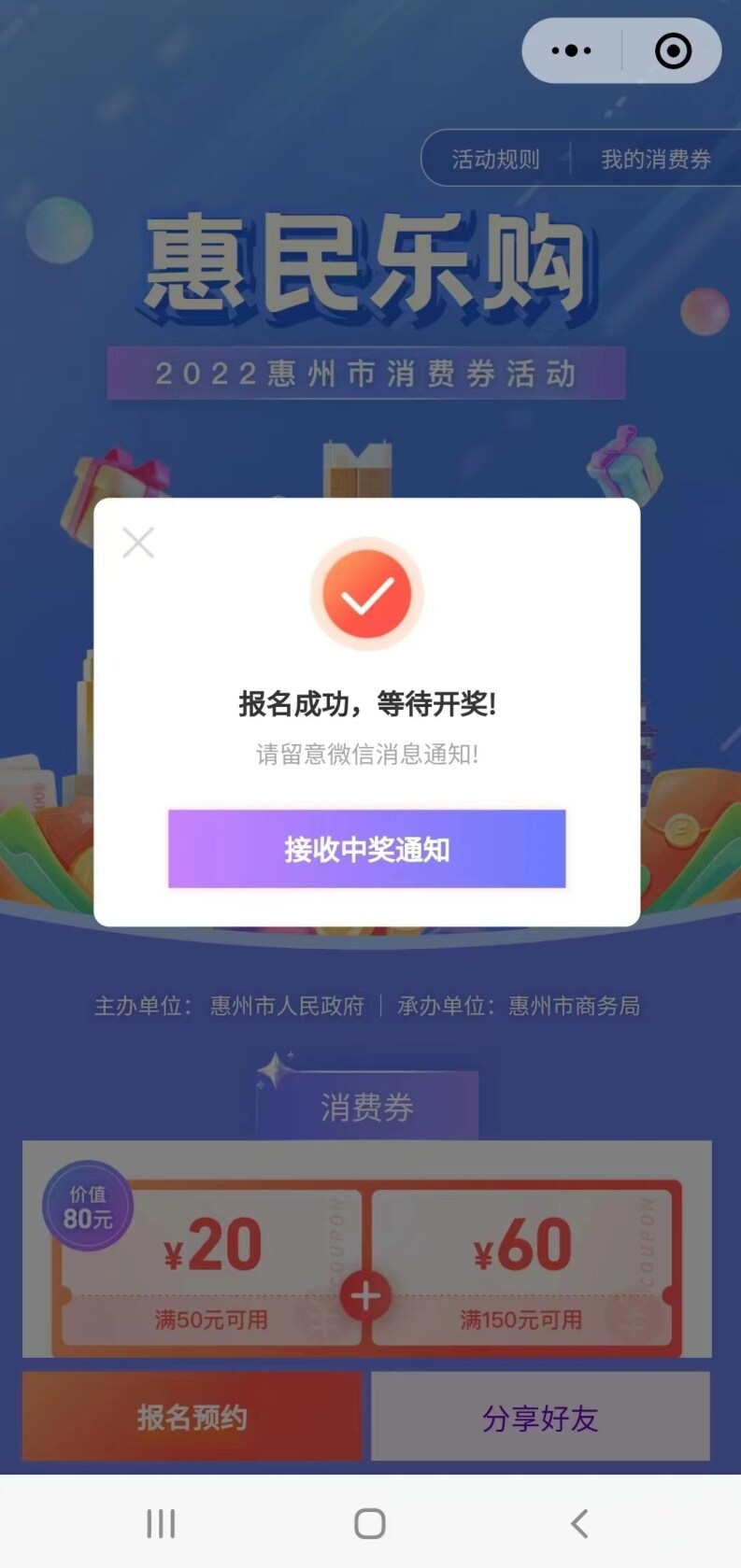This screenshot has width=741, height=1568.
Task: Close the mini program with the circle icon
Action: [673, 51]
